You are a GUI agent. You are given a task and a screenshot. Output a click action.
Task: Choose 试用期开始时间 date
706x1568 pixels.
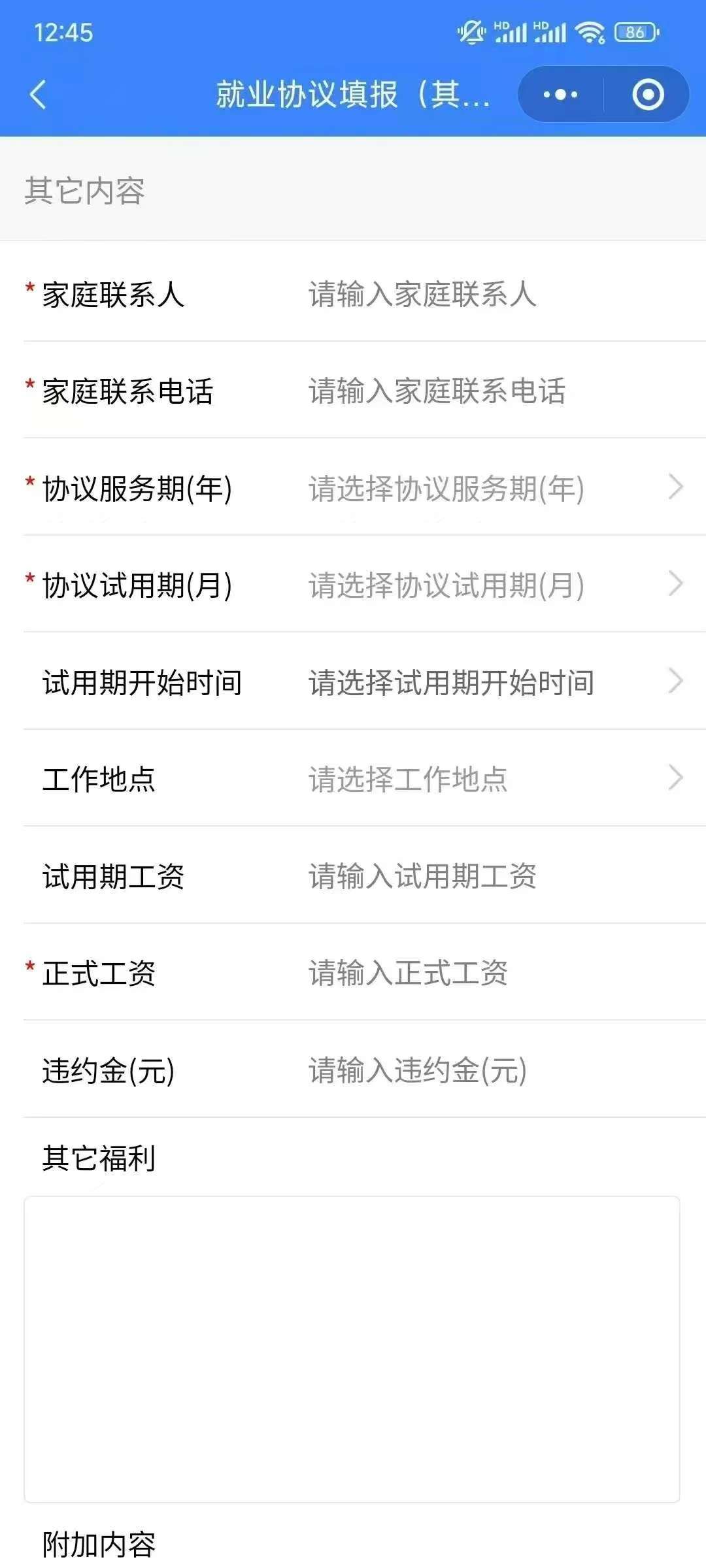[484, 682]
